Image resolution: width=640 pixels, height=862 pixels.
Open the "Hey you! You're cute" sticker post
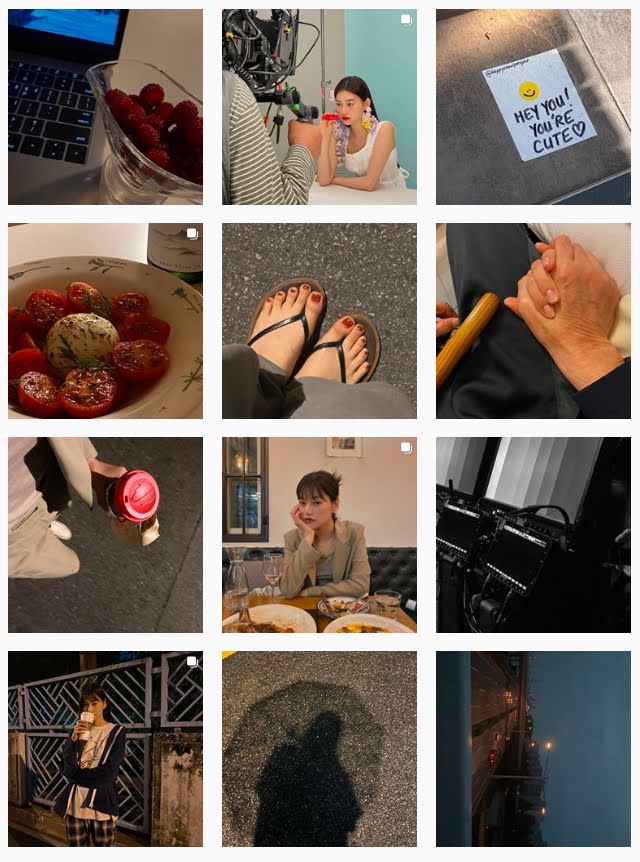(x=533, y=107)
